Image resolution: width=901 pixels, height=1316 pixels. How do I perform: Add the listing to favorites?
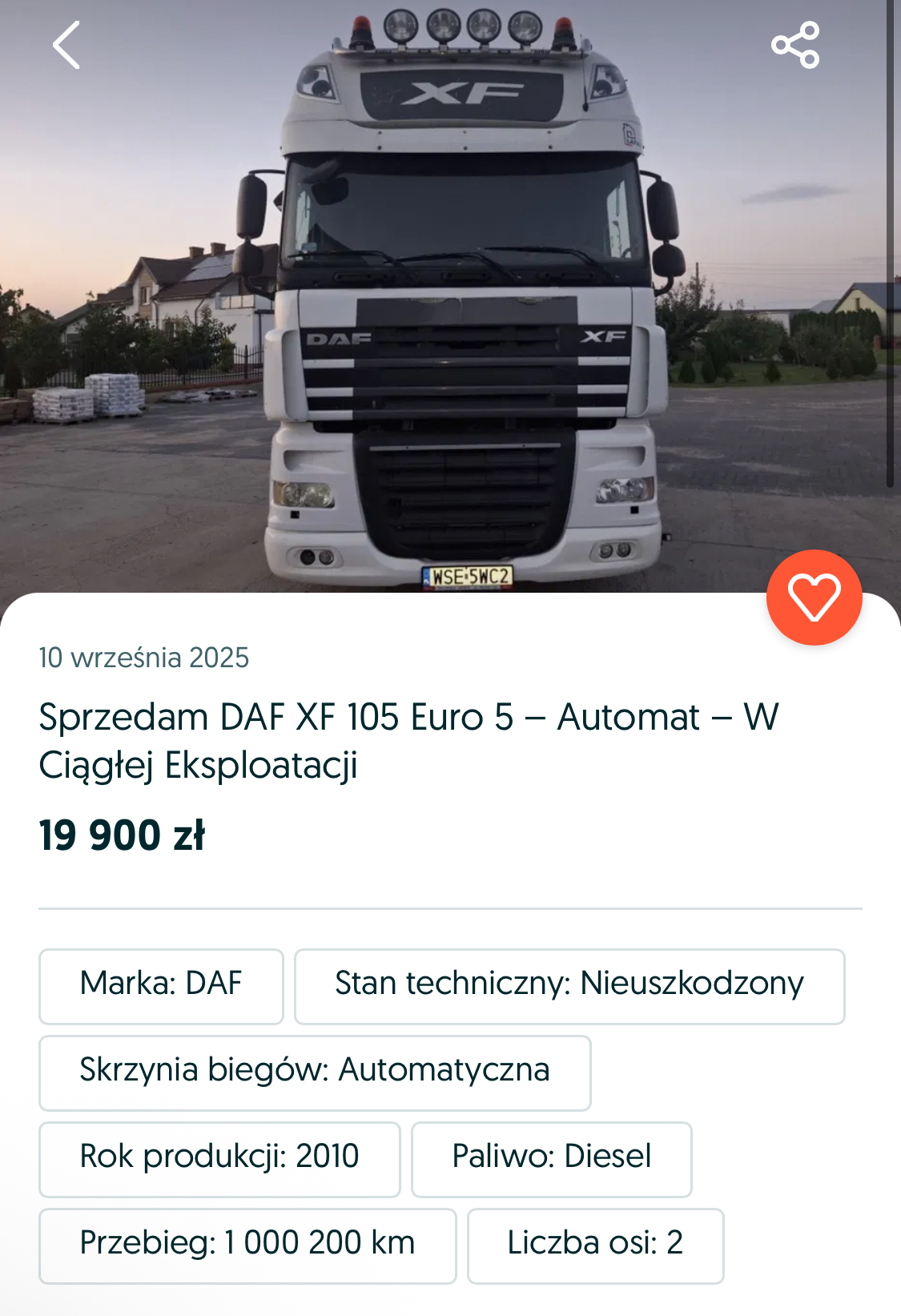[x=814, y=598]
